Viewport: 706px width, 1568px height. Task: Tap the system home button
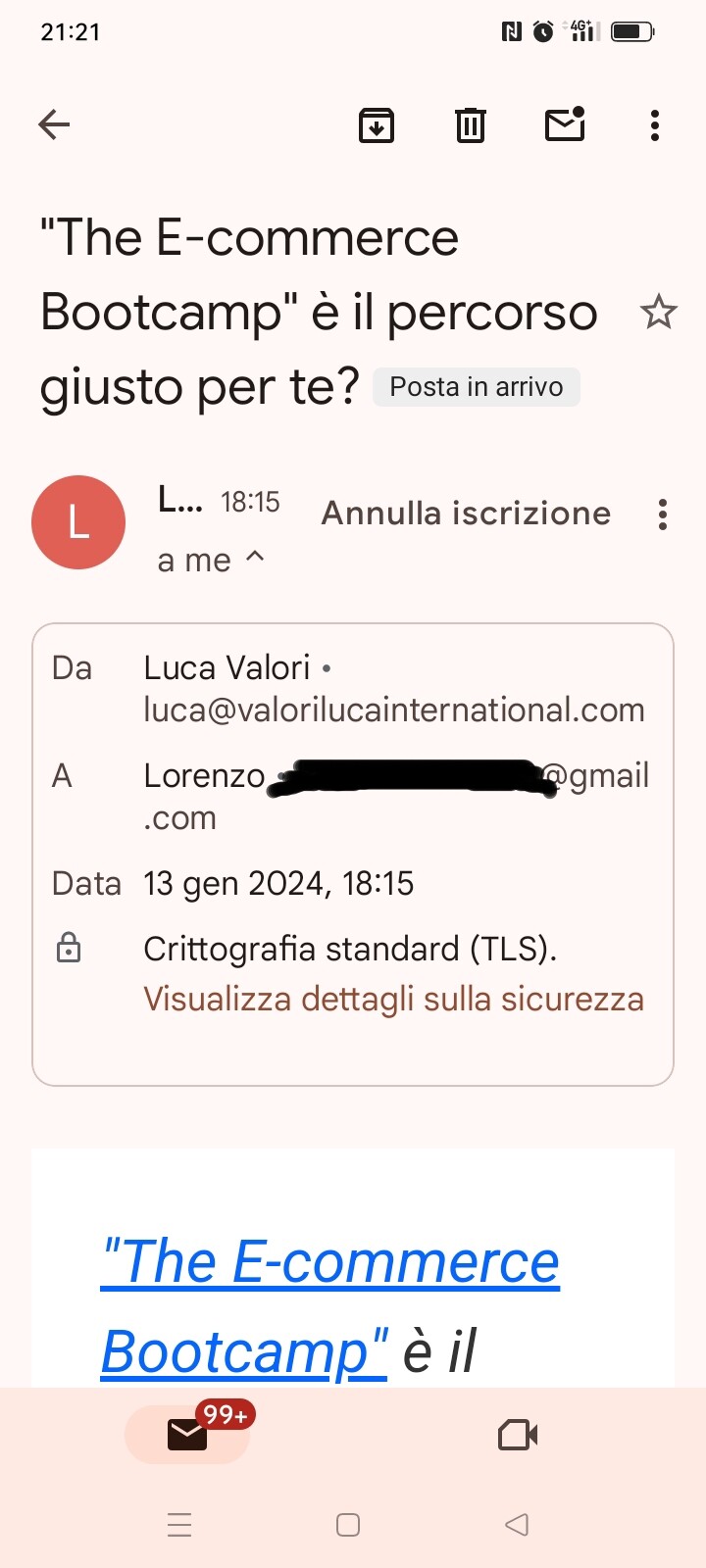coord(348,1525)
